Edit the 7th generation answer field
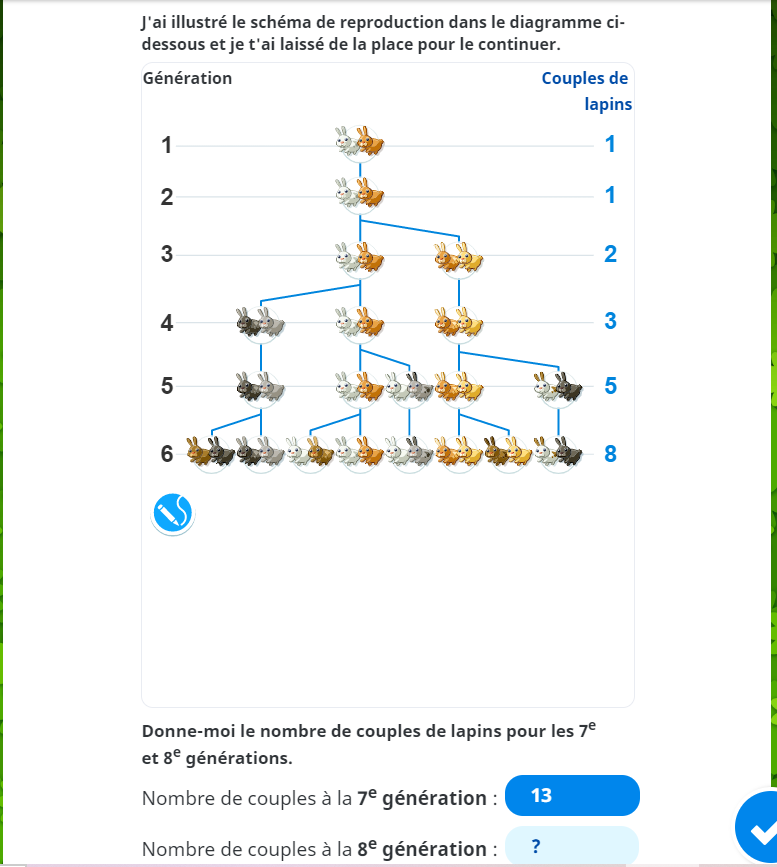Image resolution: width=777 pixels, height=867 pixels. [571, 796]
